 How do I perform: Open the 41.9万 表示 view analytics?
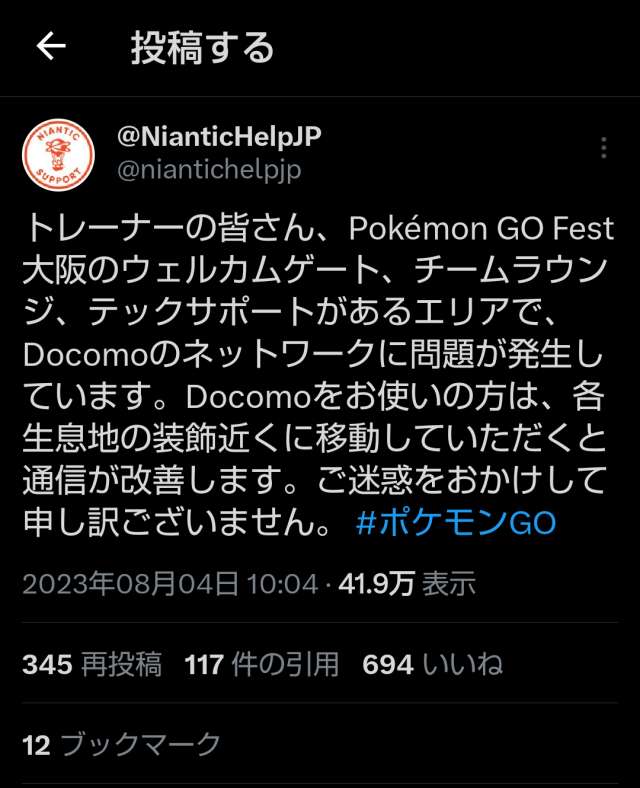click(405, 584)
